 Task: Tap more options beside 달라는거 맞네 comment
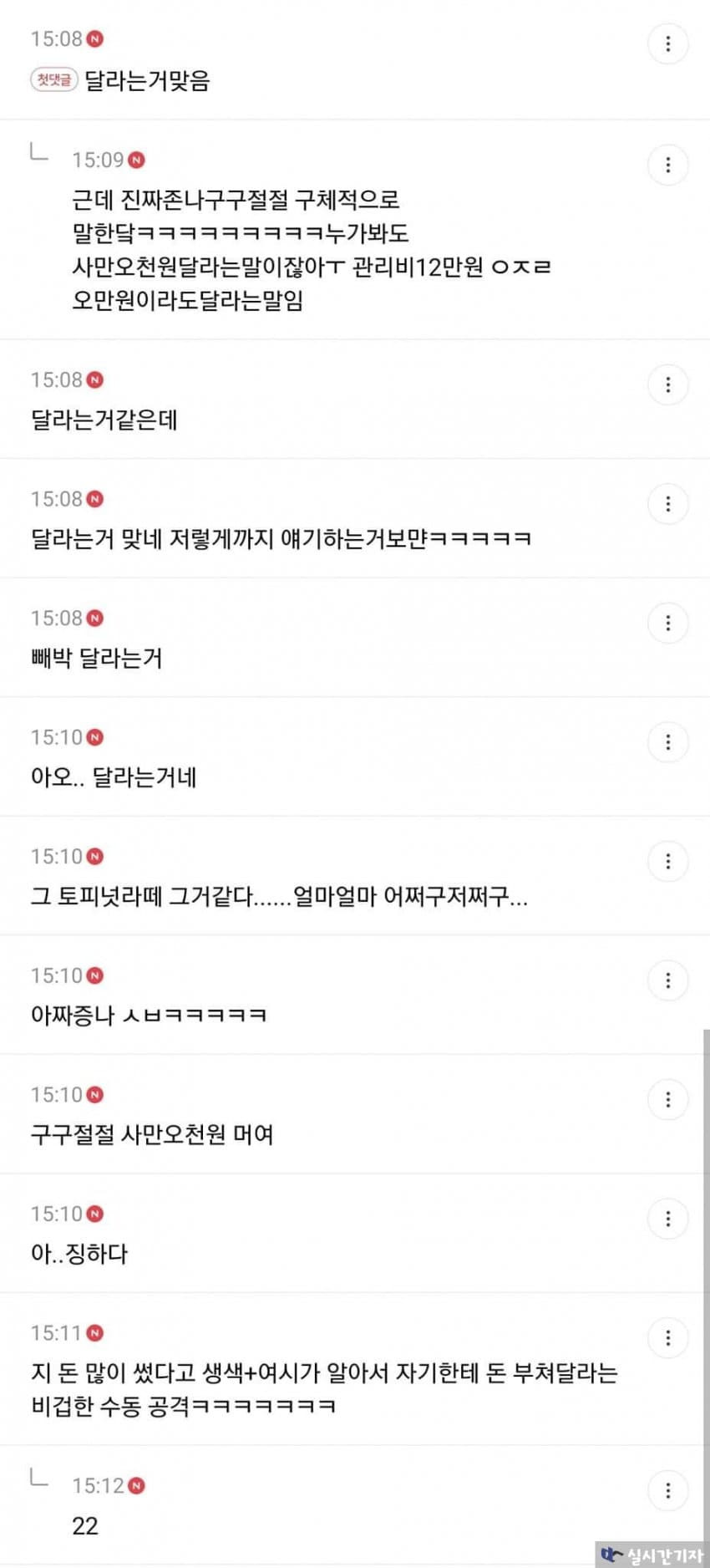pos(667,504)
